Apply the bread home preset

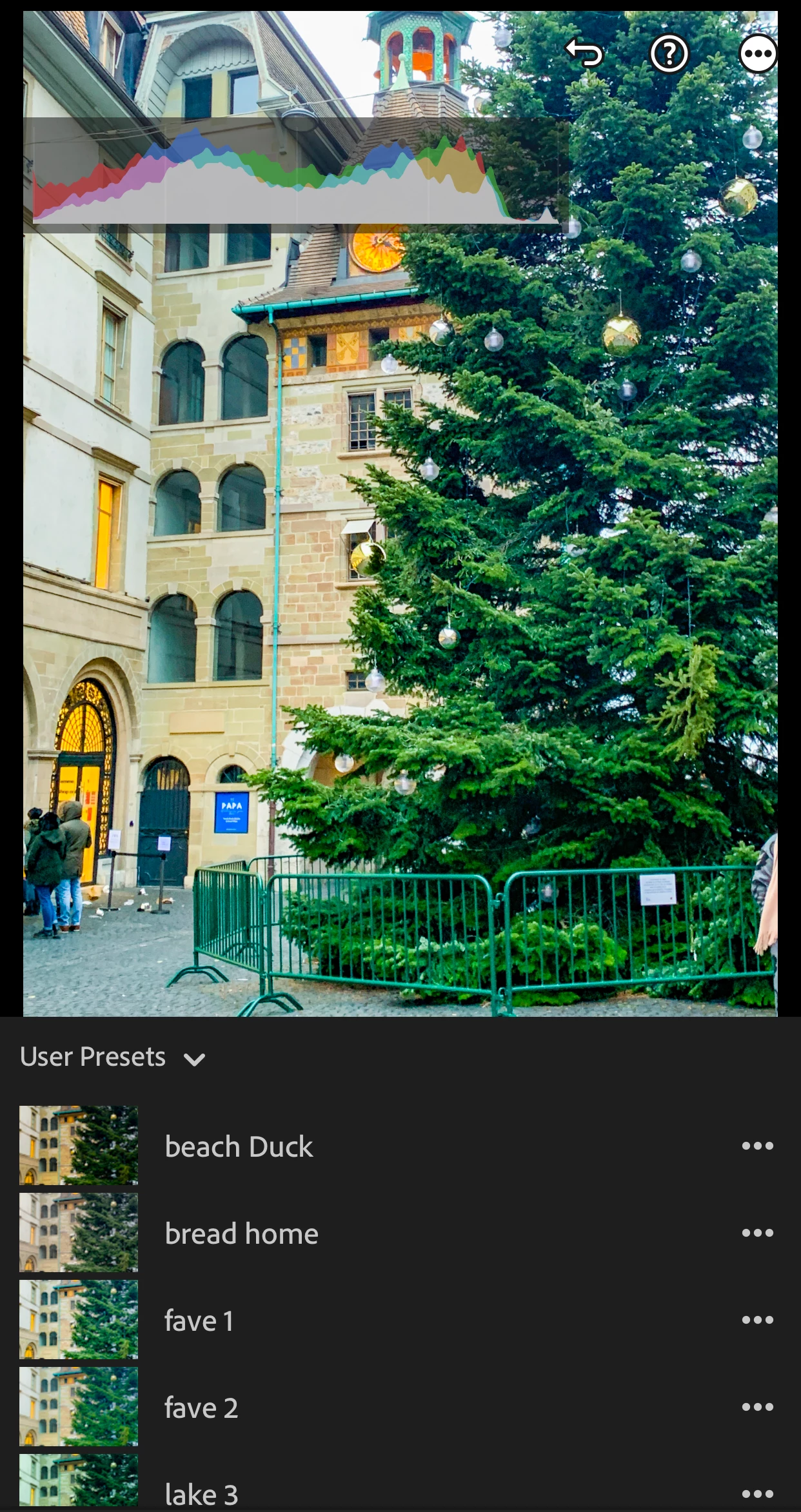coord(241,1233)
